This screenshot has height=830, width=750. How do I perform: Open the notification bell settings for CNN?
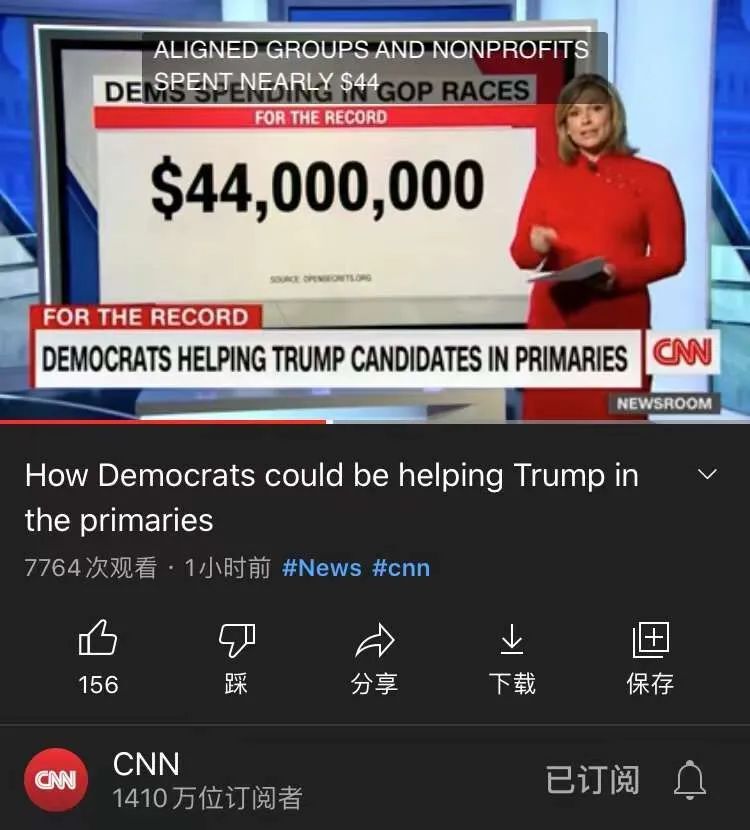point(690,780)
